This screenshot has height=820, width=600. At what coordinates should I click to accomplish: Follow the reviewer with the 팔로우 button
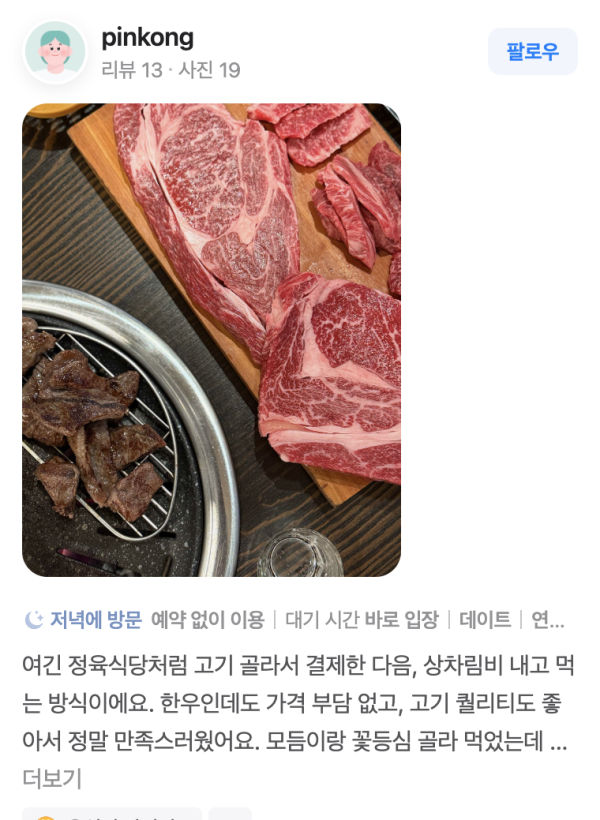tap(532, 52)
